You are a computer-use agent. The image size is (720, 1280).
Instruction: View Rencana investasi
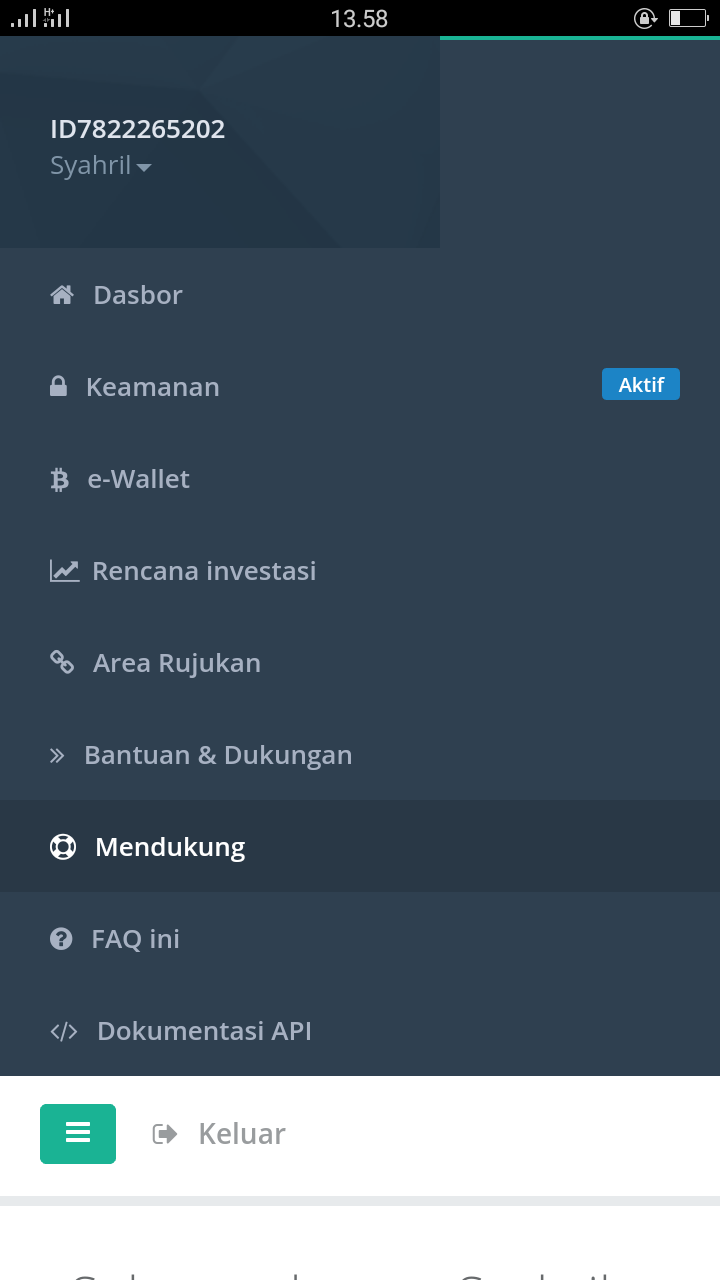tap(203, 571)
